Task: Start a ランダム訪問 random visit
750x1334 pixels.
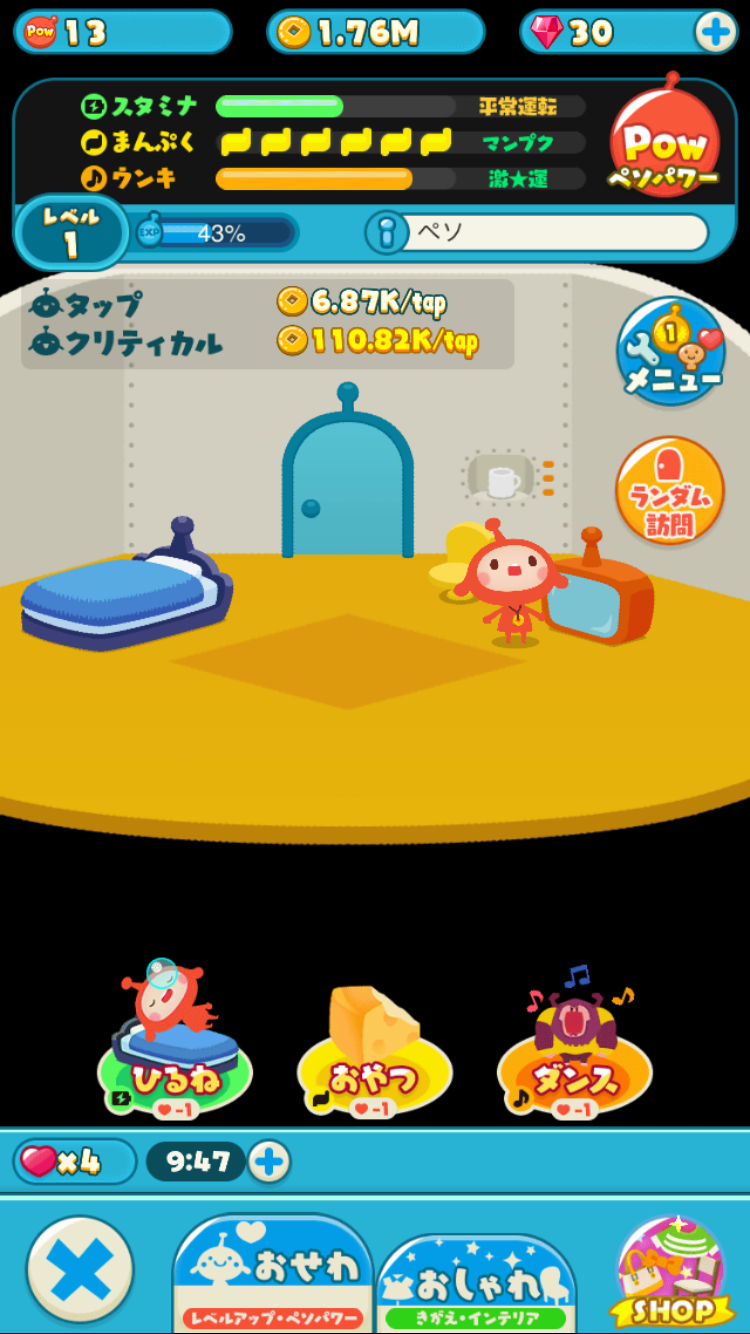Action: [670, 491]
